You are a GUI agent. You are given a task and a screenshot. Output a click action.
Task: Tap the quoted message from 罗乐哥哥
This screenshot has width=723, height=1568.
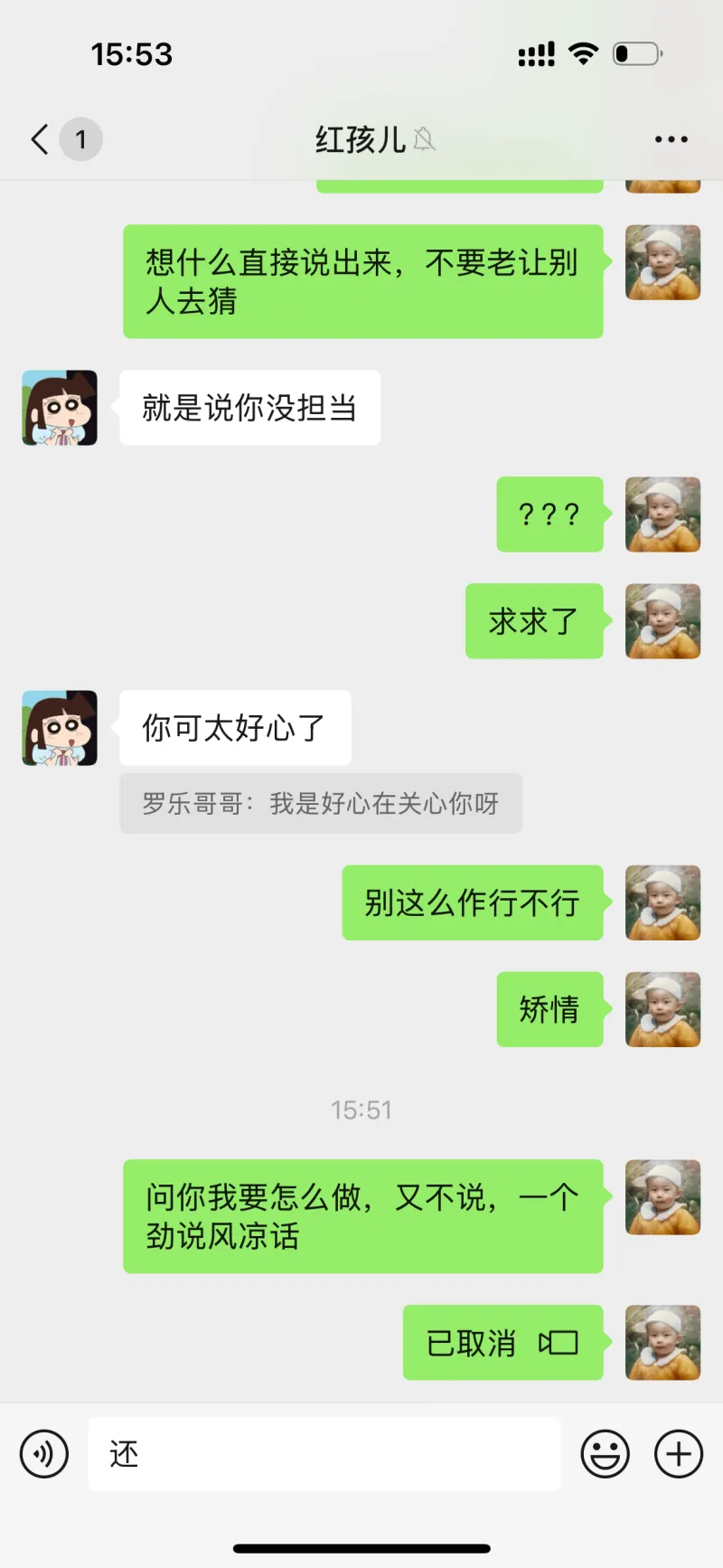point(321,803)
